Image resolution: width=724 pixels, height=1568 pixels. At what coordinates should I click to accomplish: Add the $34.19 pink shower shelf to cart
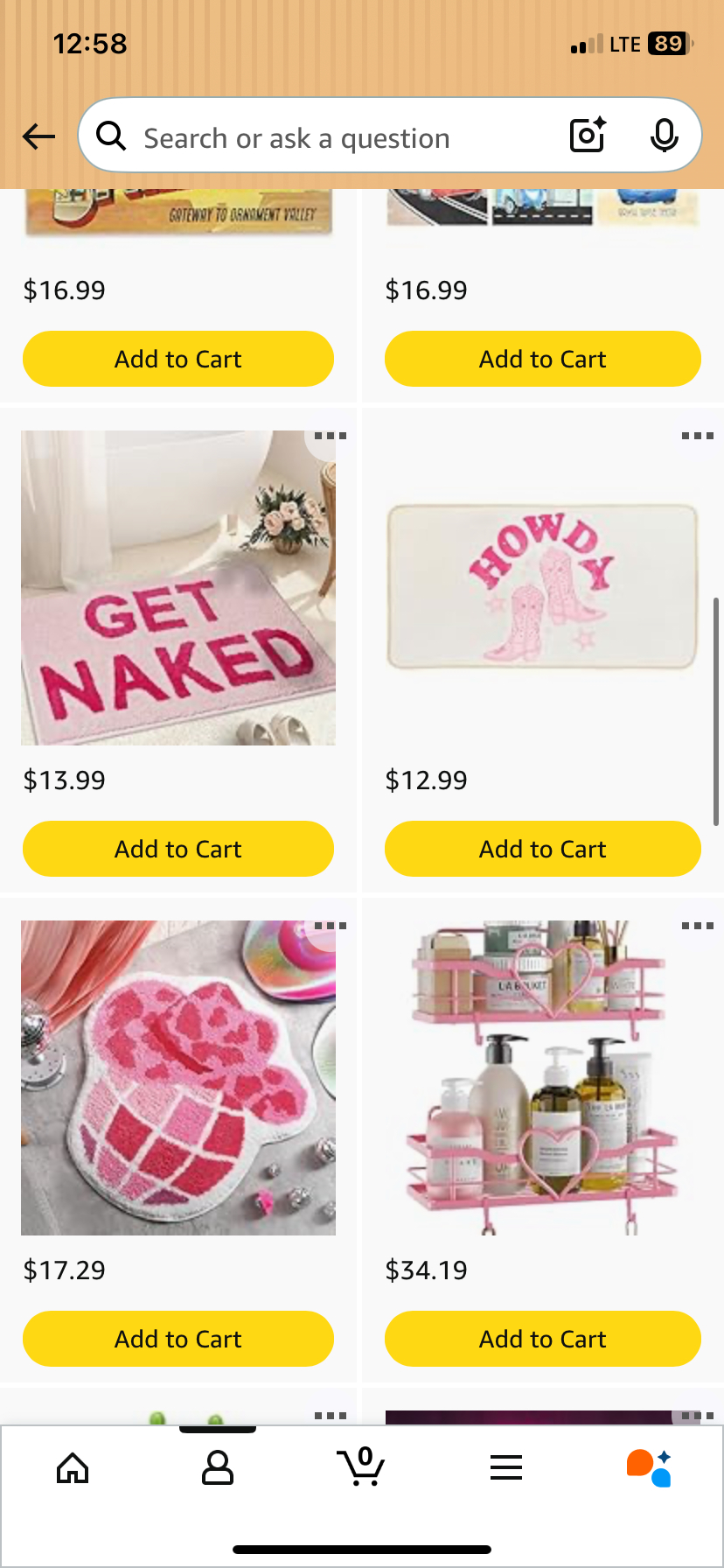click(x=542, y=1339)
